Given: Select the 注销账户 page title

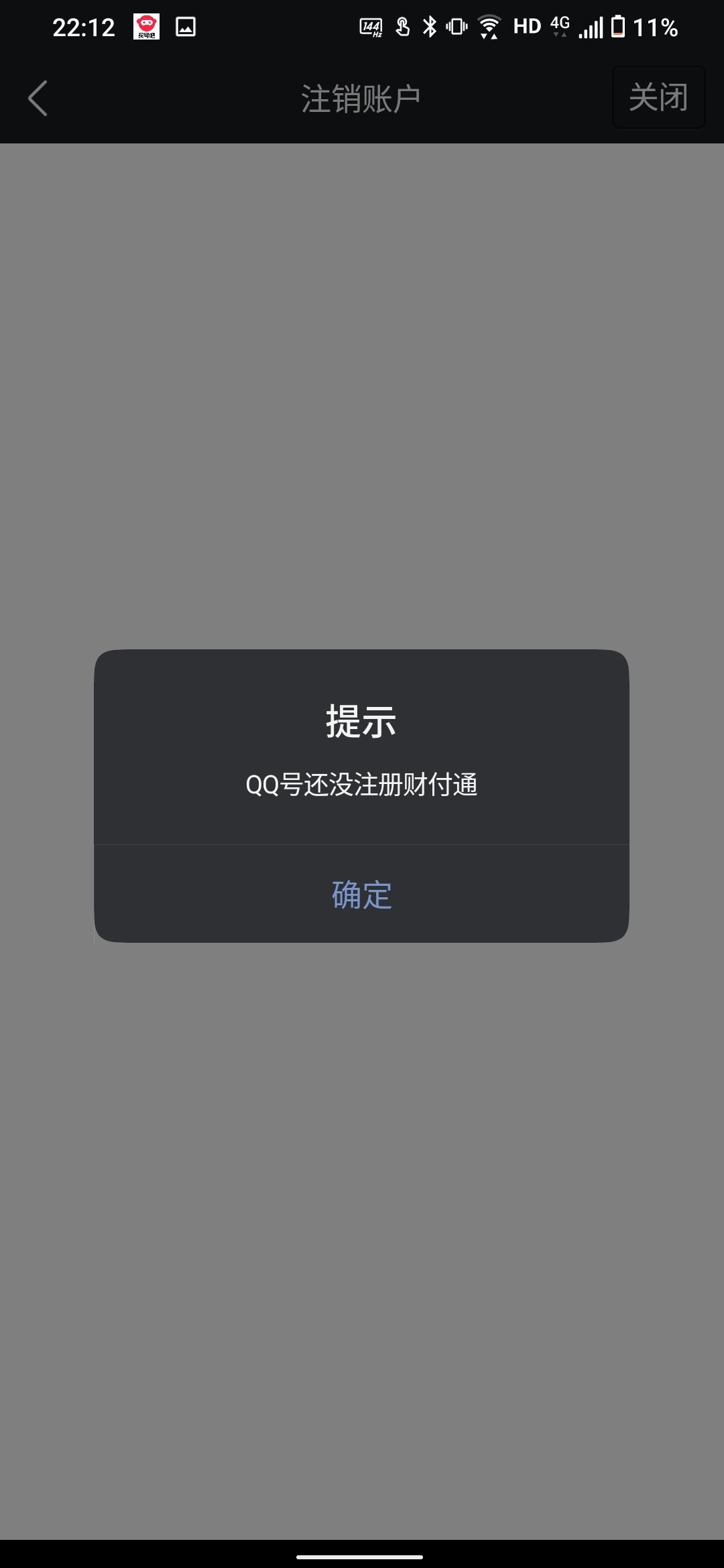Looking at the screenshot, I should coord(362,97).
